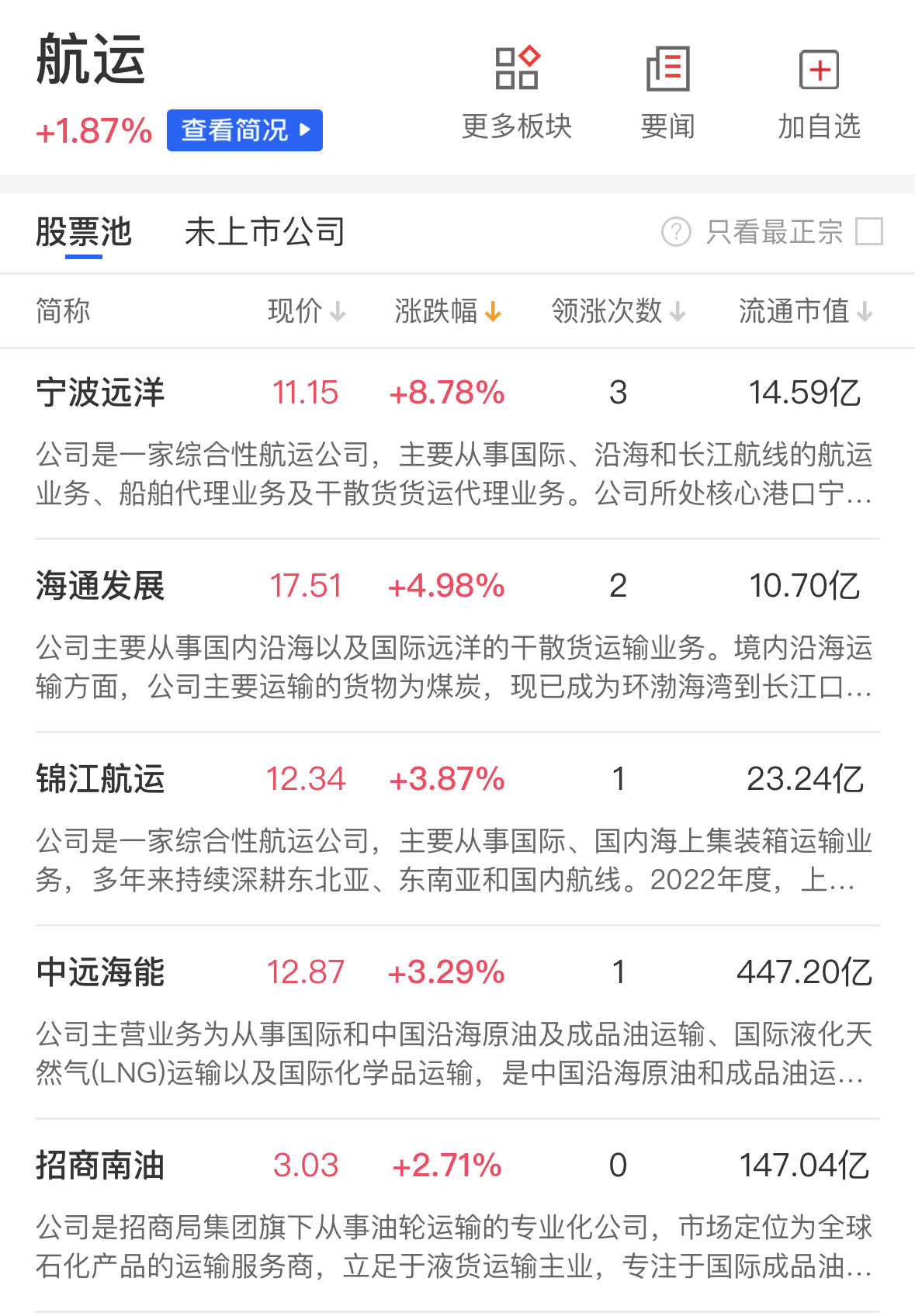Open the 宁波远洋 stock row
Screen dimensions: 915x1316
click(100, 393)
